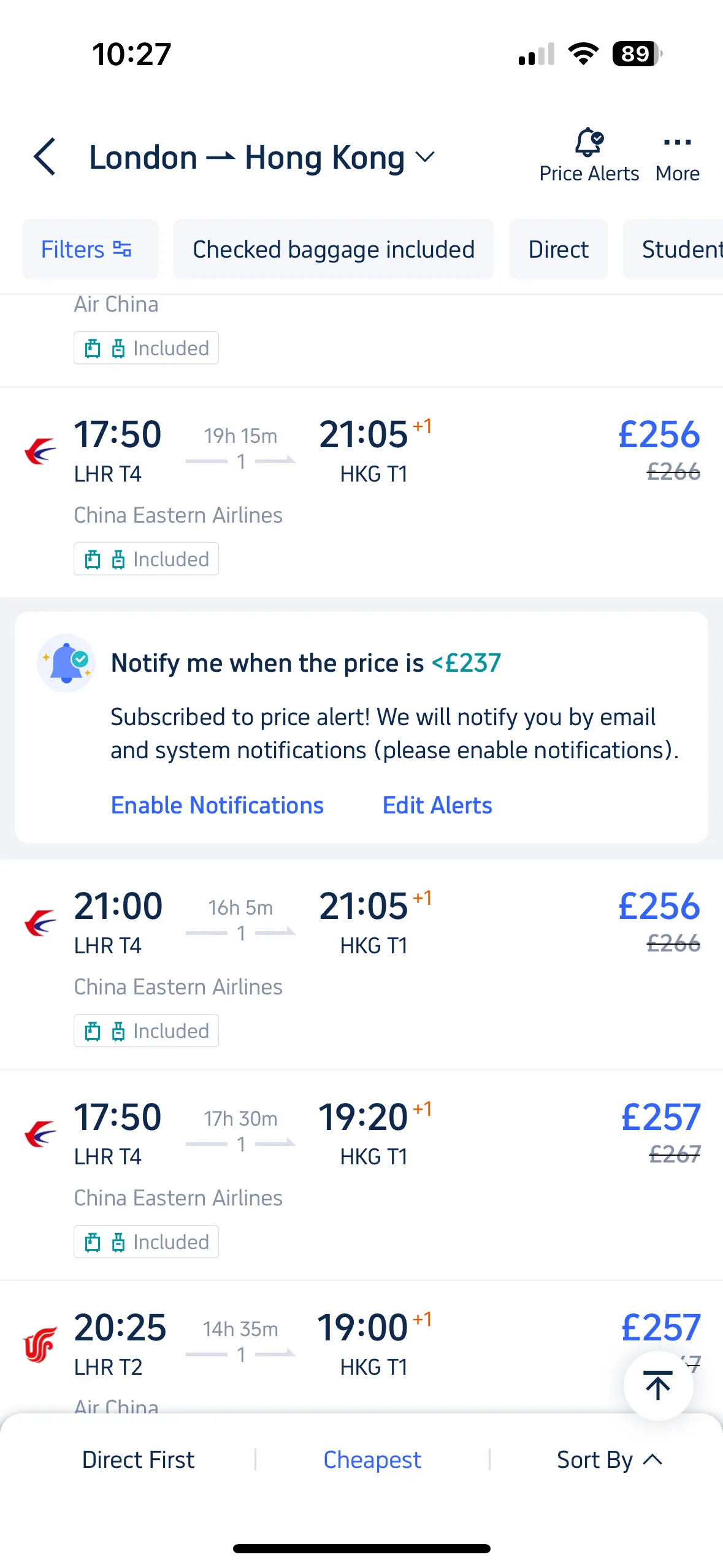Open the 17:50 China Eastern flight arriving 21:05
The image size is (723, 1568).
[361, 493]
